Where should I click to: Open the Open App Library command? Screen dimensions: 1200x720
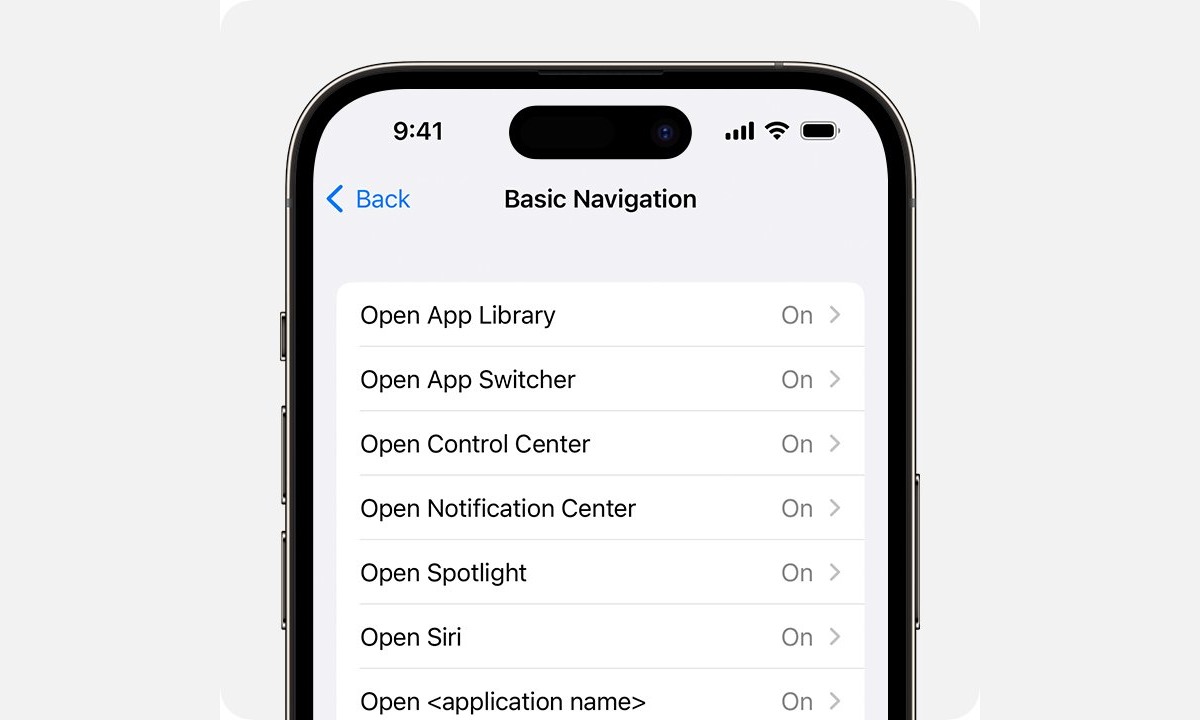point(600,315)
